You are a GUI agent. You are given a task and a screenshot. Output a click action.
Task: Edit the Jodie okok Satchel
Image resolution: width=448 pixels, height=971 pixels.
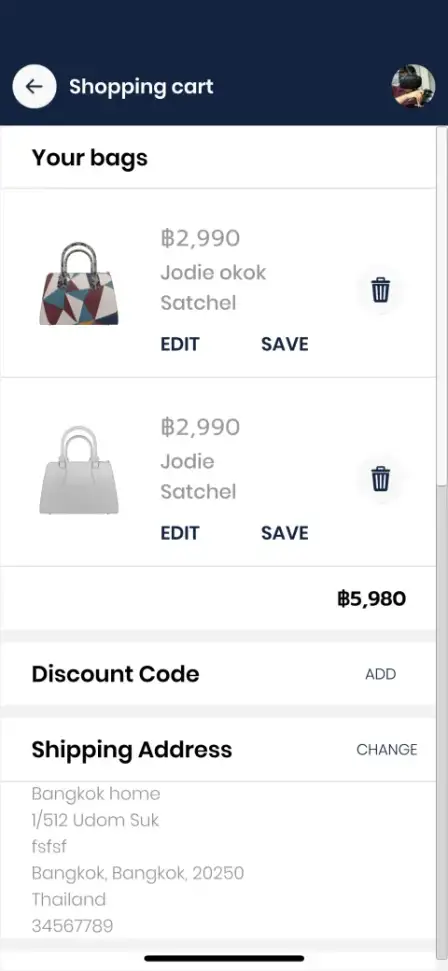coord(180,344)
